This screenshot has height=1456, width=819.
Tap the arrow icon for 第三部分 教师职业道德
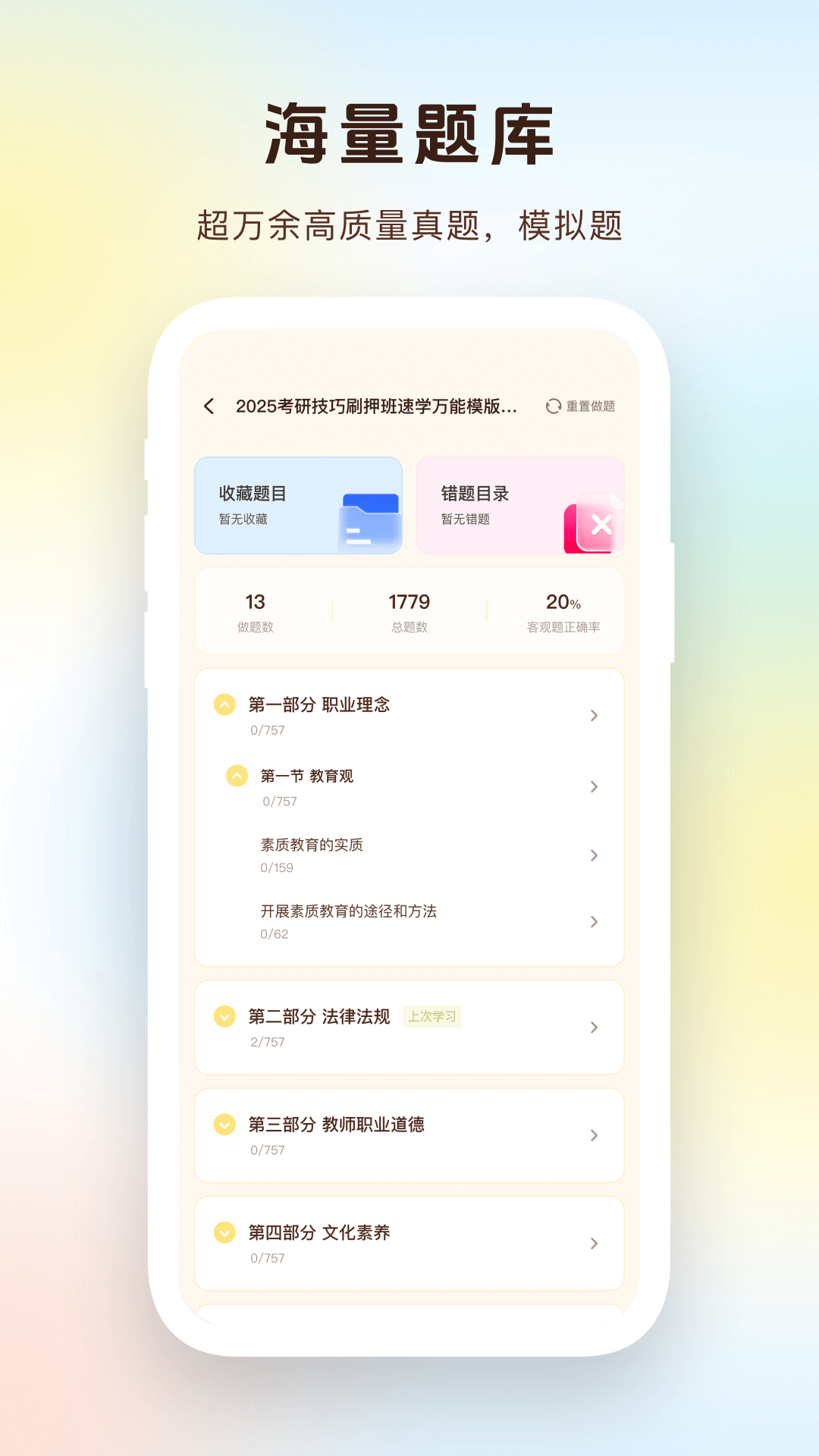[595, 1135]
